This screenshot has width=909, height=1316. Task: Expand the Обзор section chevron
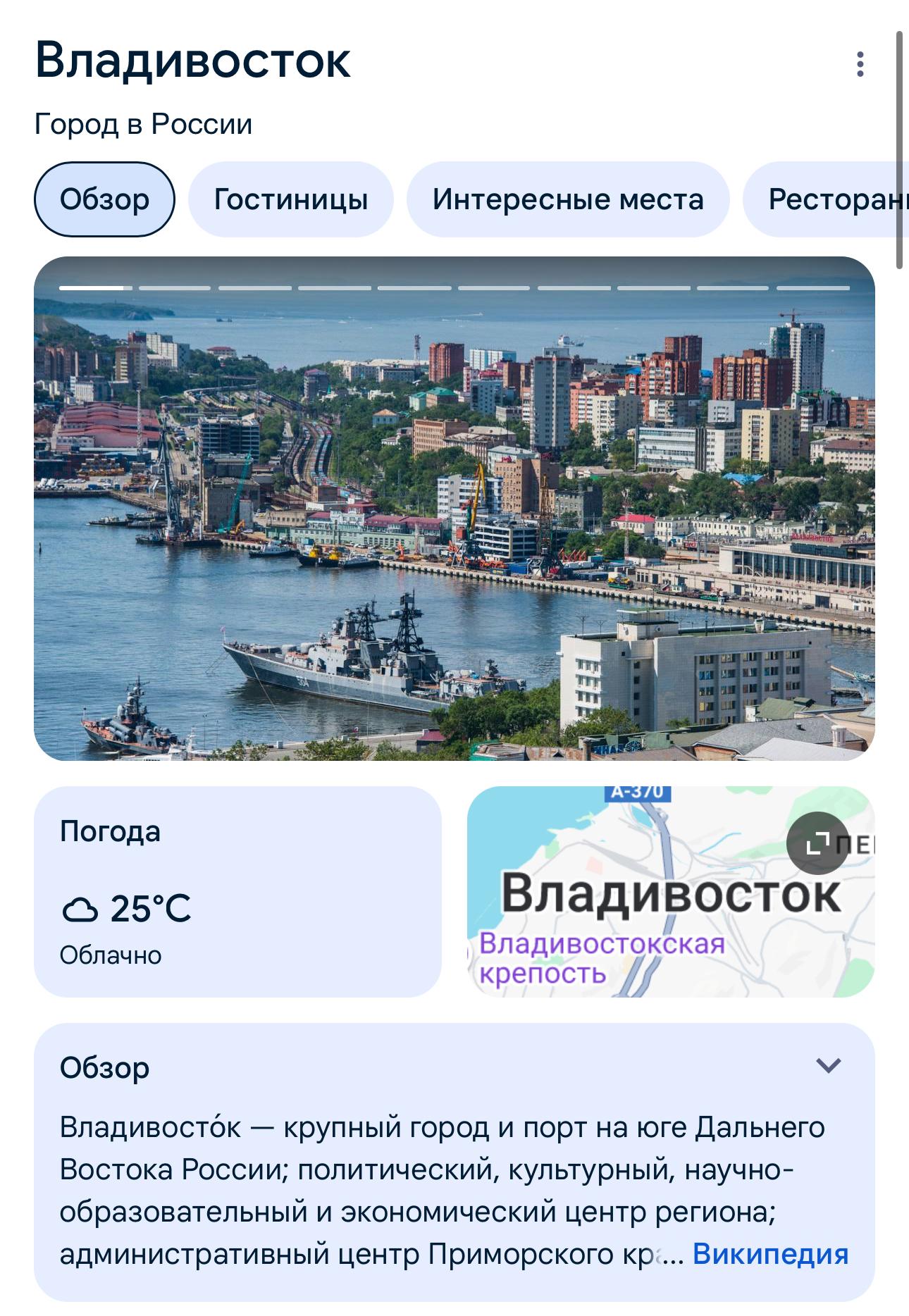829,1065
